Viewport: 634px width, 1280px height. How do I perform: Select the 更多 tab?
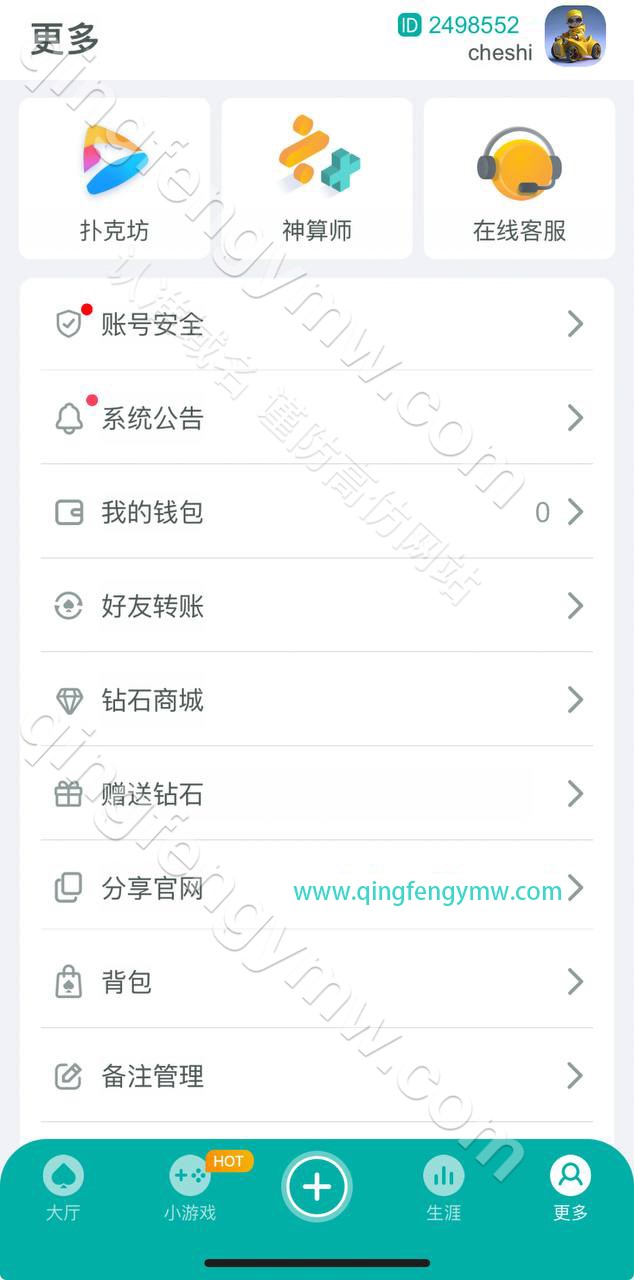pyautogui.click(x=570, y=1189)
